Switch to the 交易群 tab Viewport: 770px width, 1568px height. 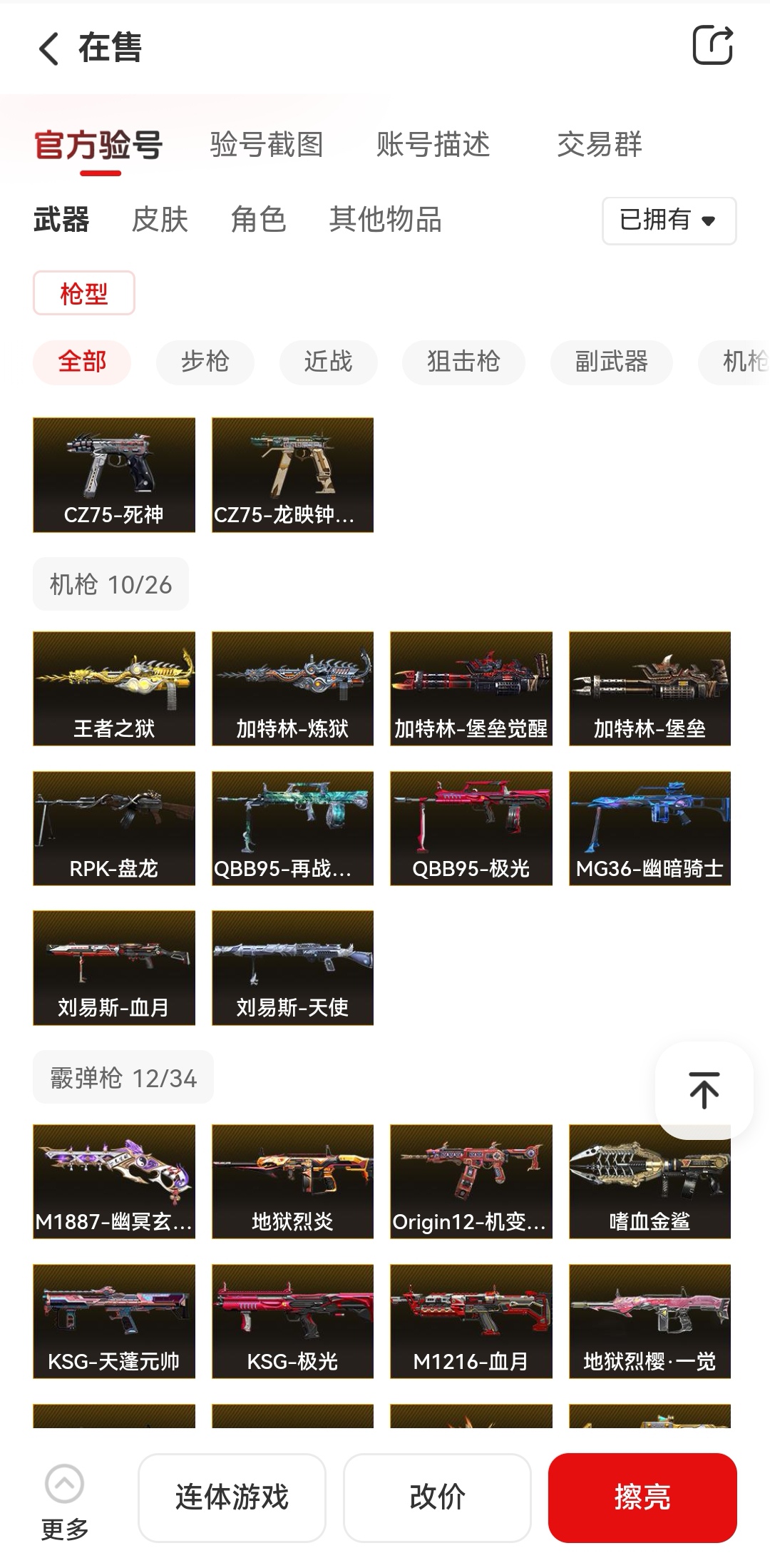point(599,145)
